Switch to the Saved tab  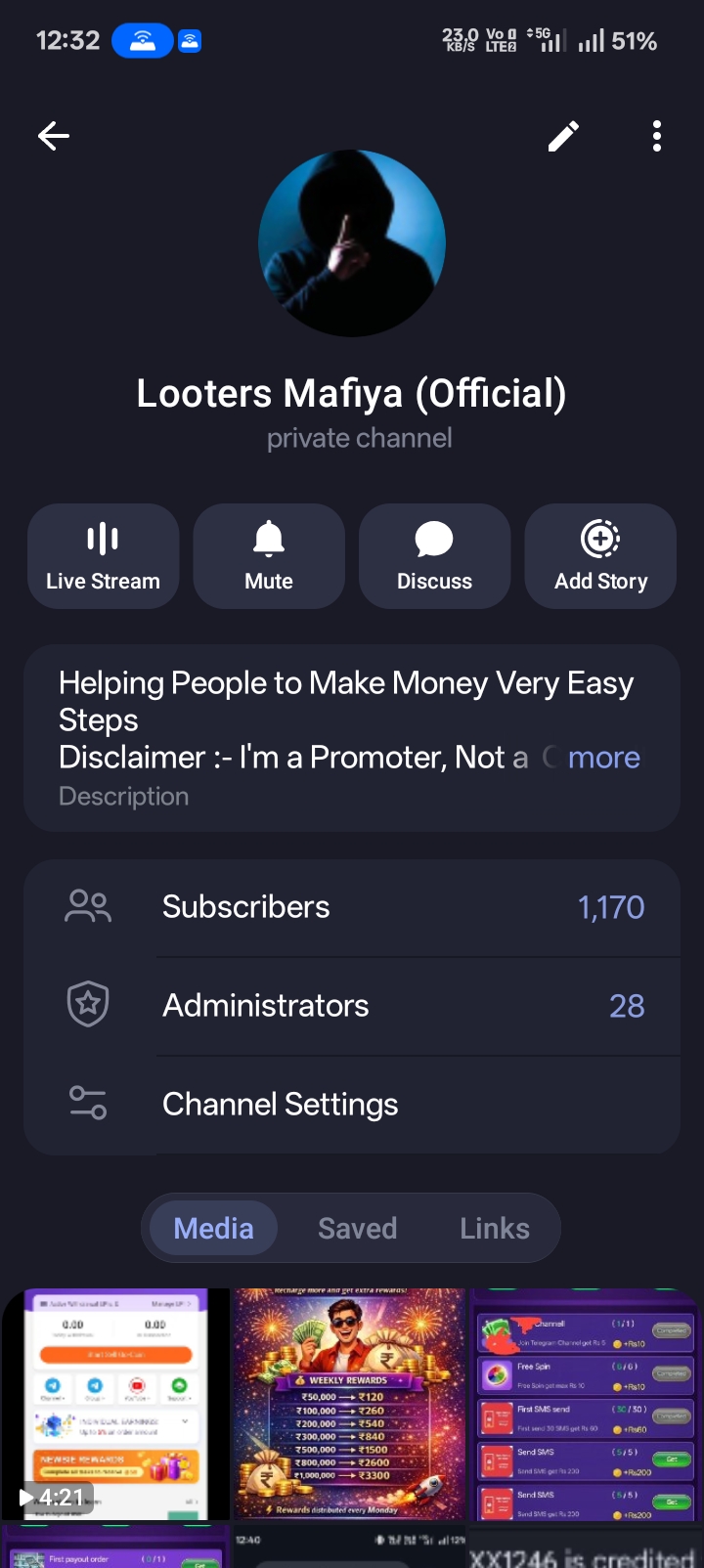point(357,1229)
